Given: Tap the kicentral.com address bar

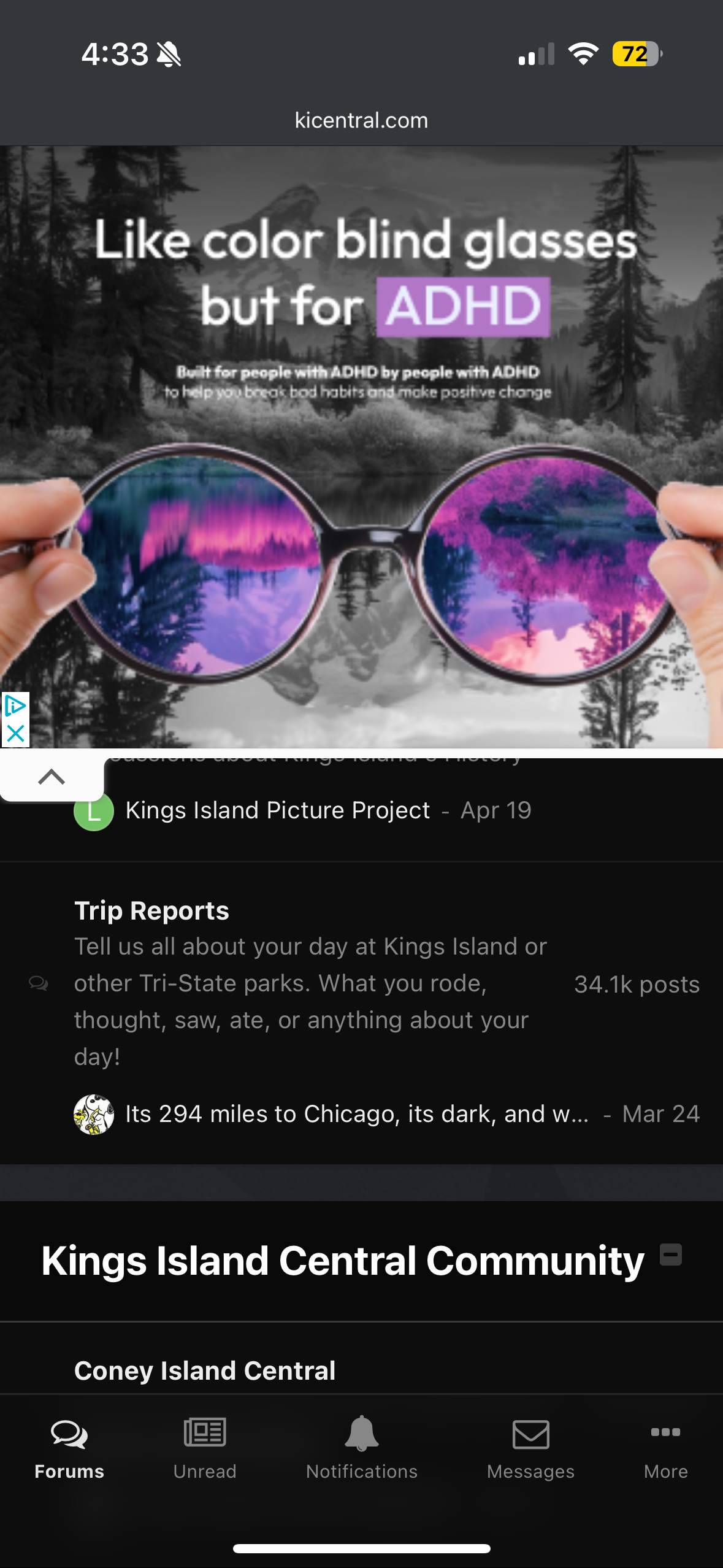Looking at the screenshot, I should coord(361,120).
